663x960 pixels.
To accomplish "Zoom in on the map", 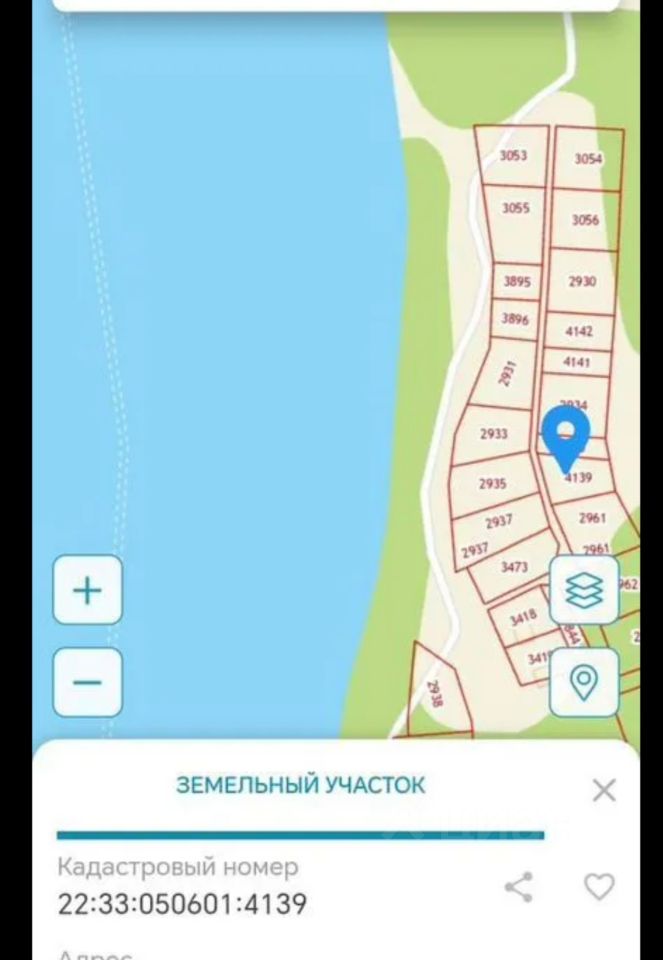I will [88, 590].
